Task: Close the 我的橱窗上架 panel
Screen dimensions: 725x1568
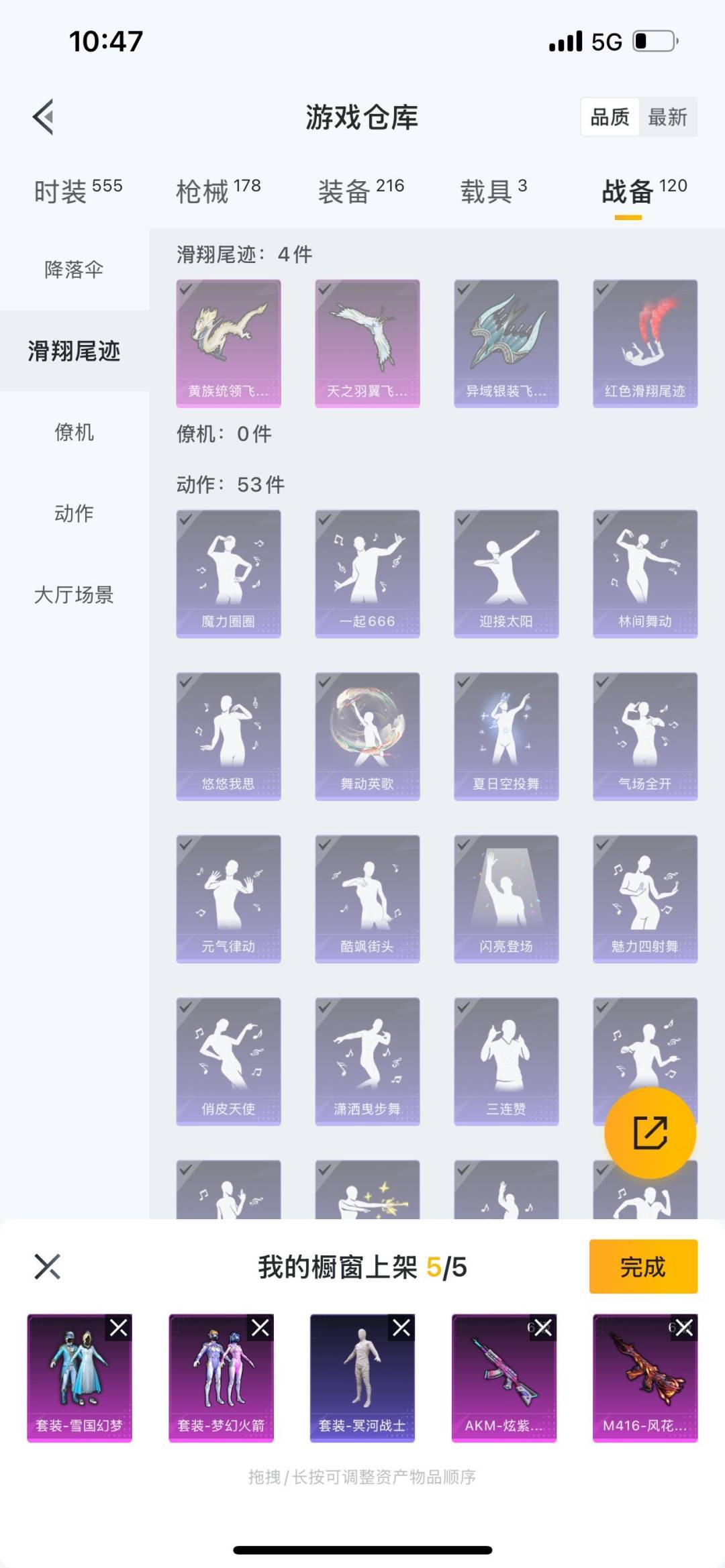Action: pyautogui.click(x=47, y=1267)
